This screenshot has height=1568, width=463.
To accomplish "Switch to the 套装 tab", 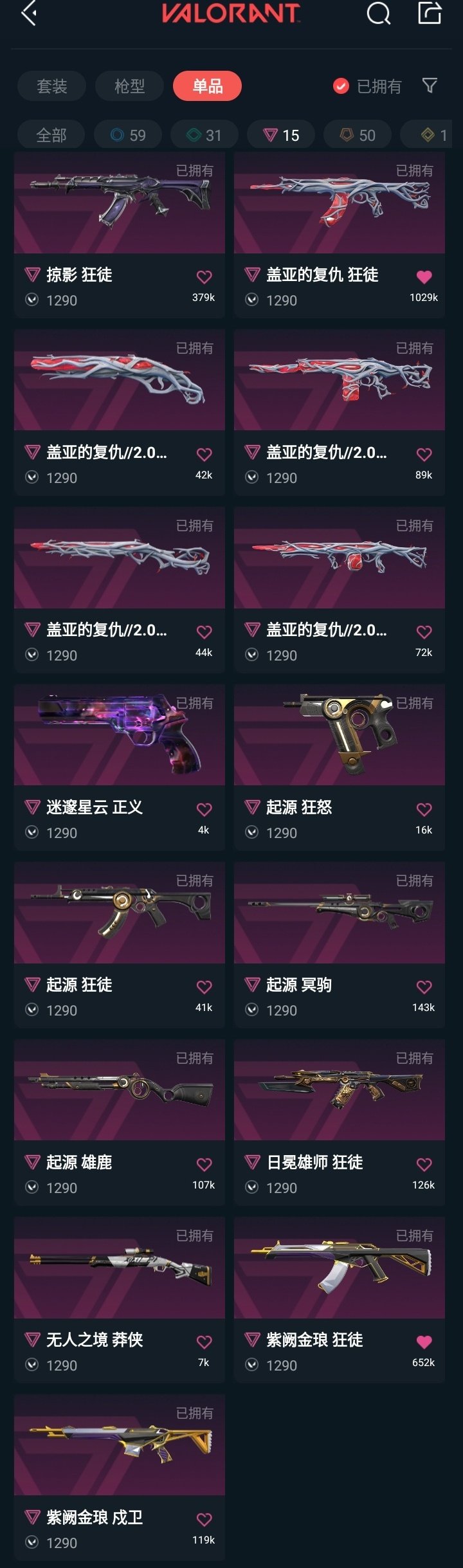I will [51, 86].
